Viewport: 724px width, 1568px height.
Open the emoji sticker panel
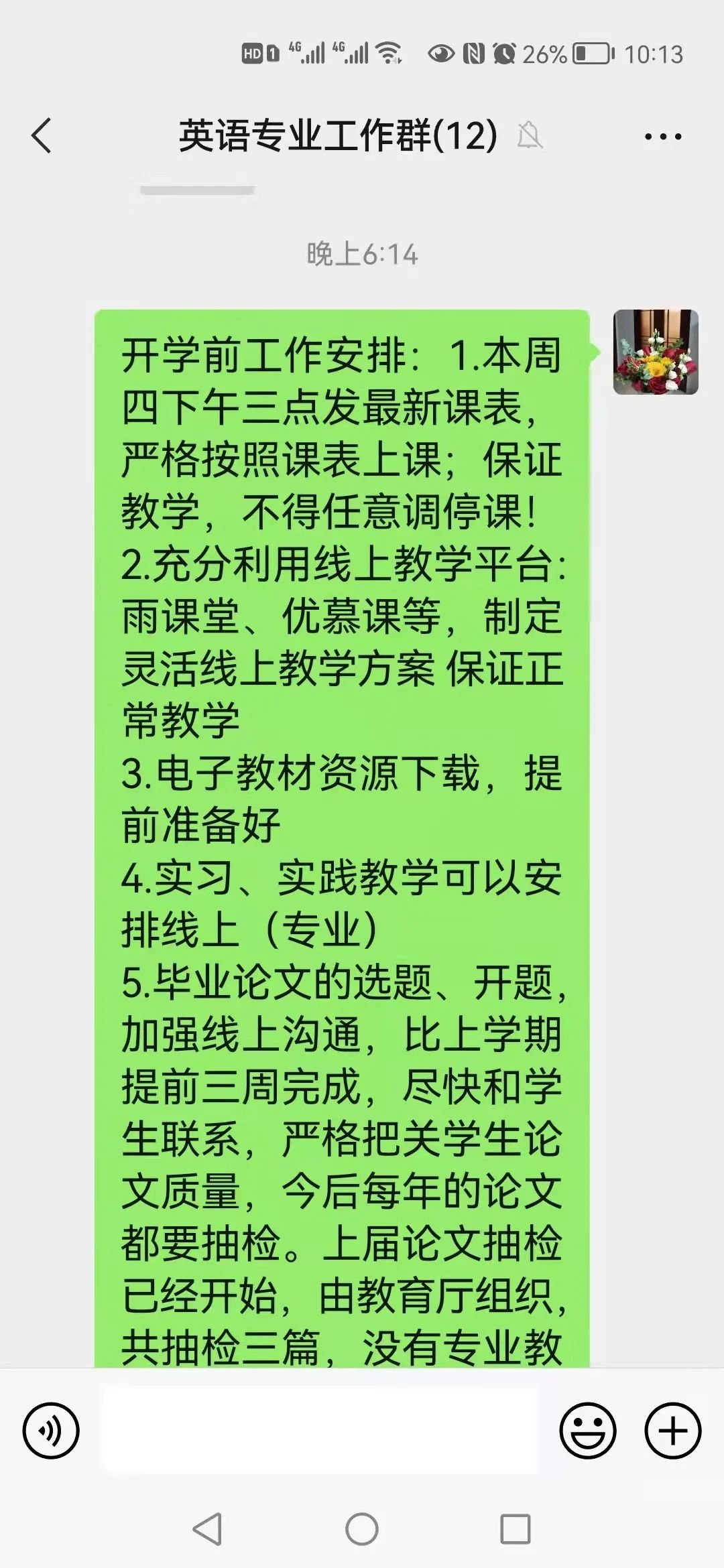coord(588,1430)
